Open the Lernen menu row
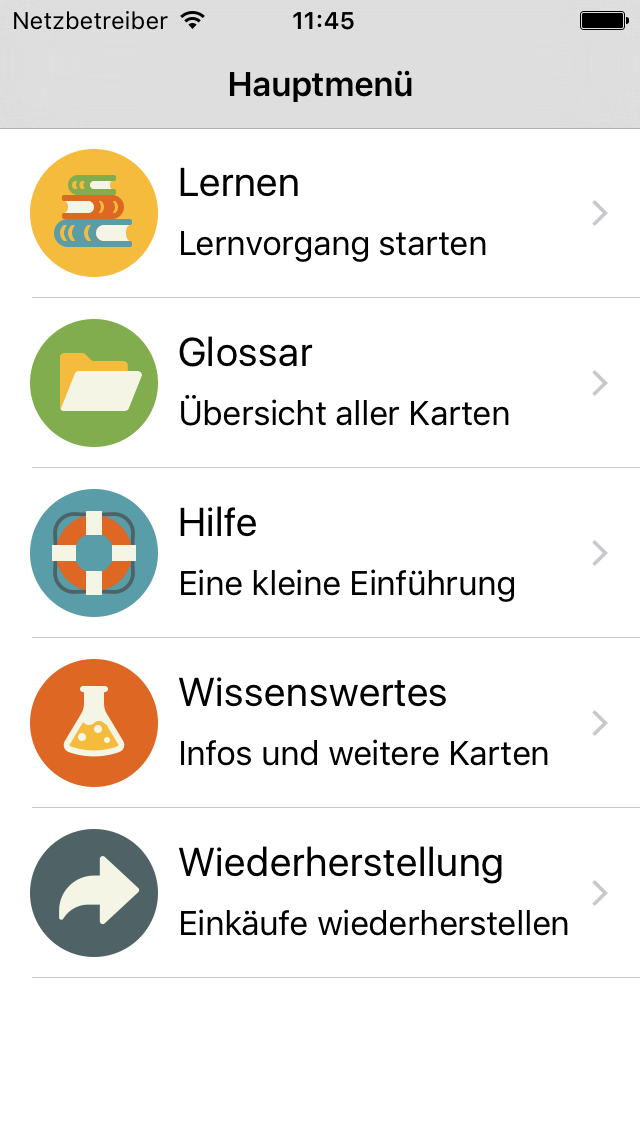This screenshot has width=640, height=1136. tap(320, 213)
